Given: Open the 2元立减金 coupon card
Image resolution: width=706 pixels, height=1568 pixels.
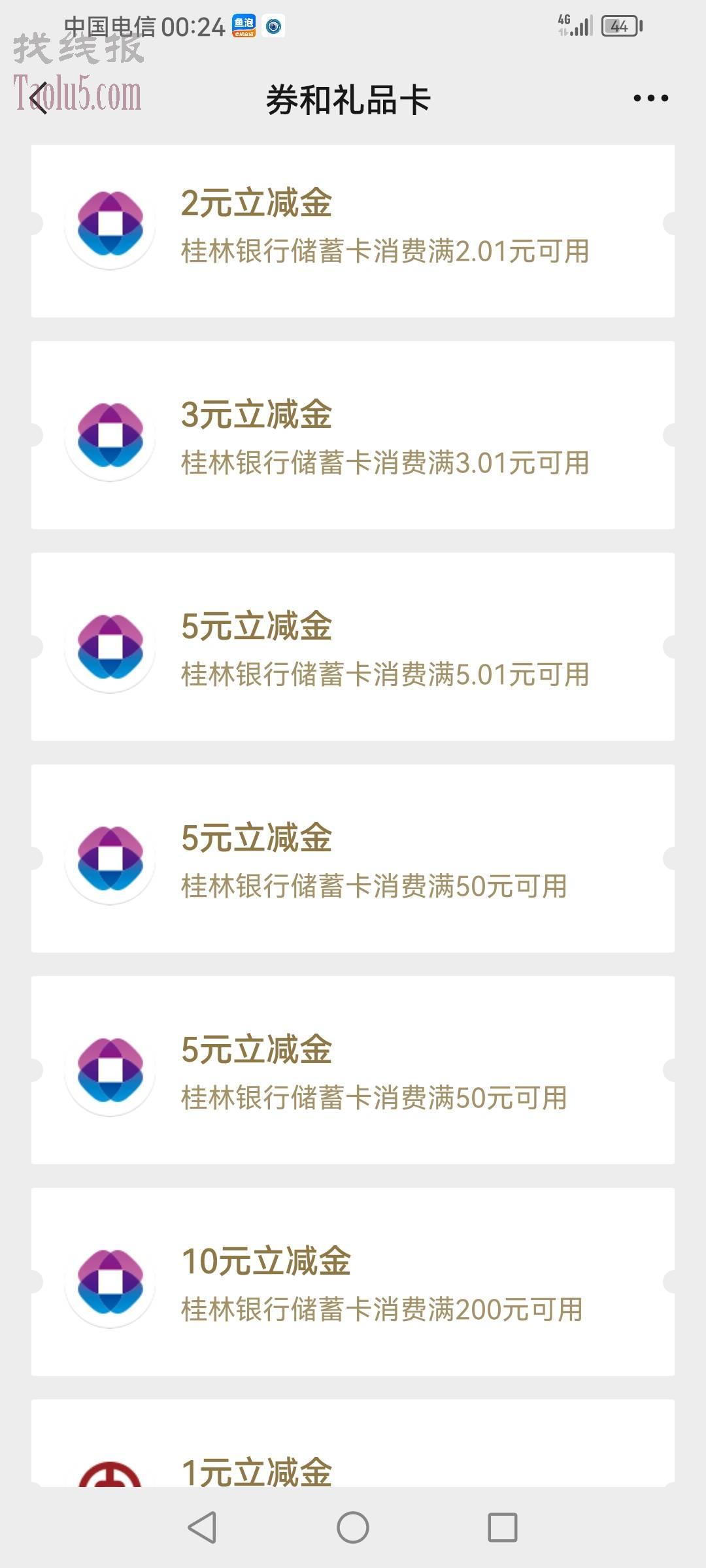Looking at the screenshot, I should coord(353,231).
